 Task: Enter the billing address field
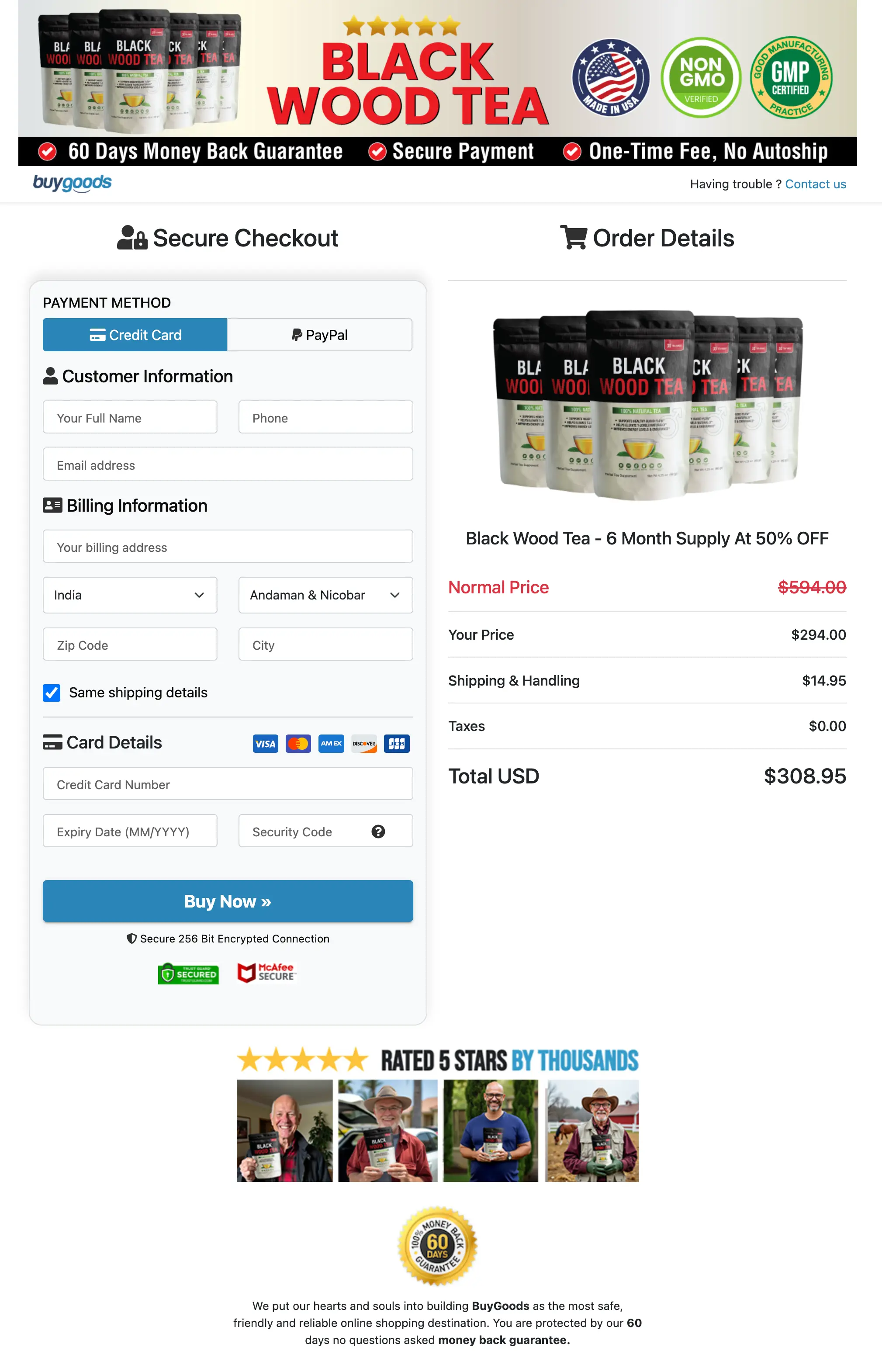[x=227, y=547]
